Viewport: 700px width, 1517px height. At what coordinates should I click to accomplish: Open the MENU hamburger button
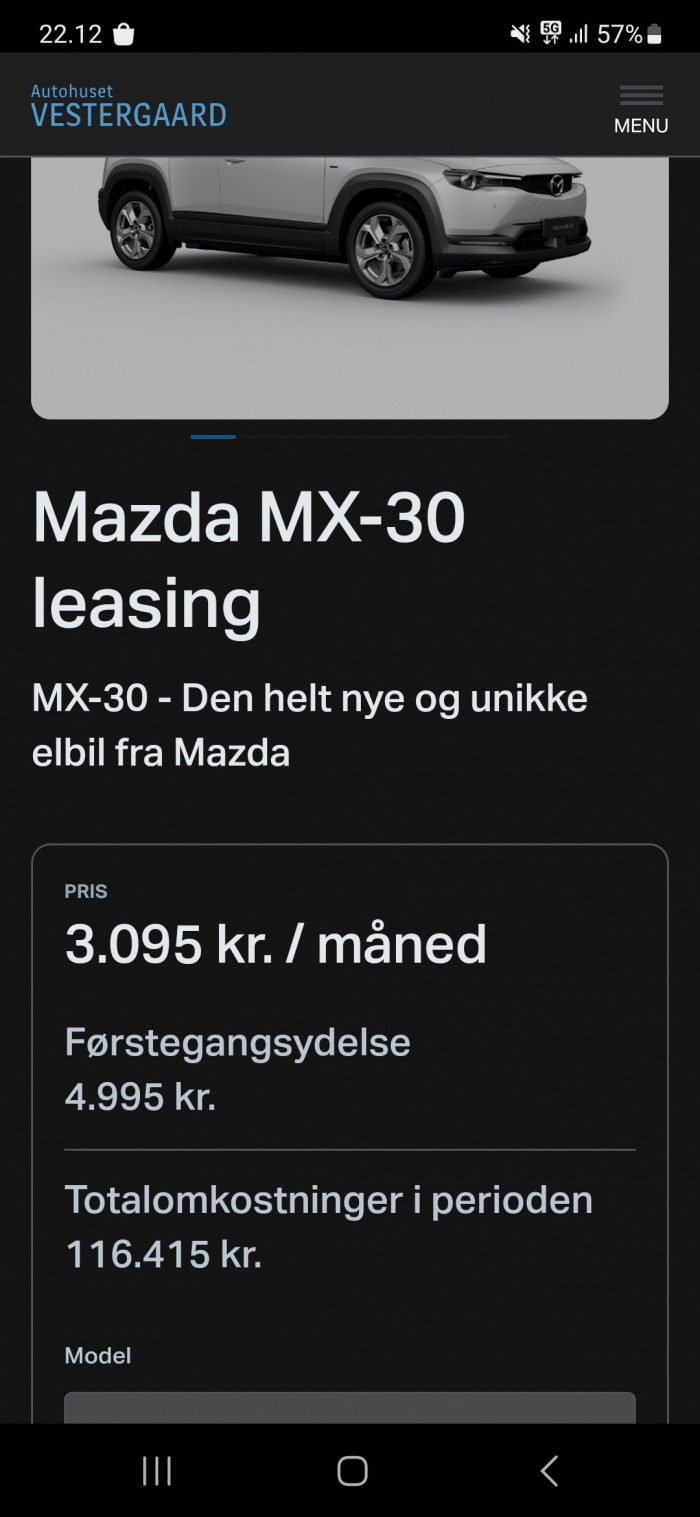(641, 110)
